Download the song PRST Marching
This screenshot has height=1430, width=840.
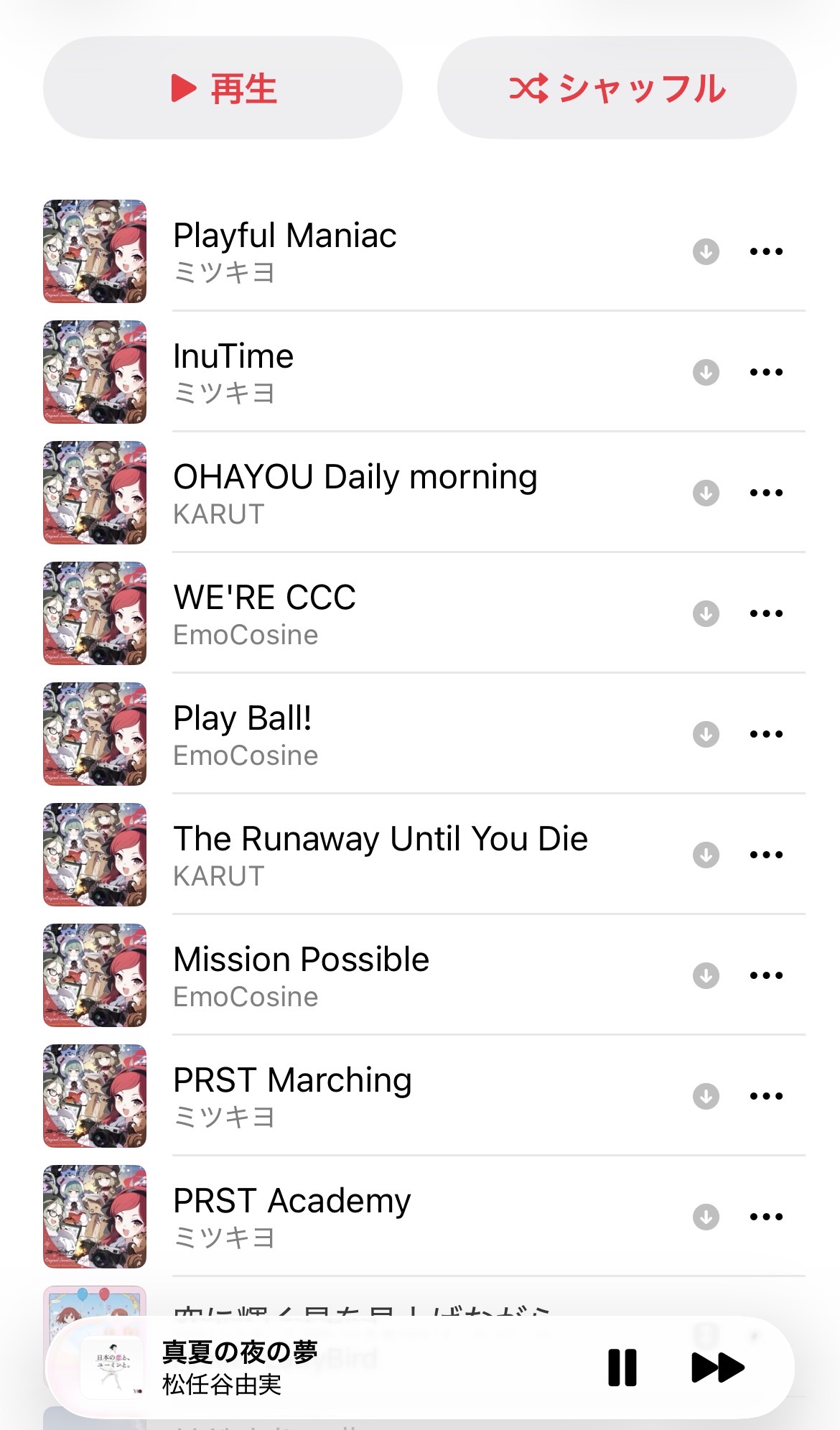pyautogui.click(x=706, y=1096)
